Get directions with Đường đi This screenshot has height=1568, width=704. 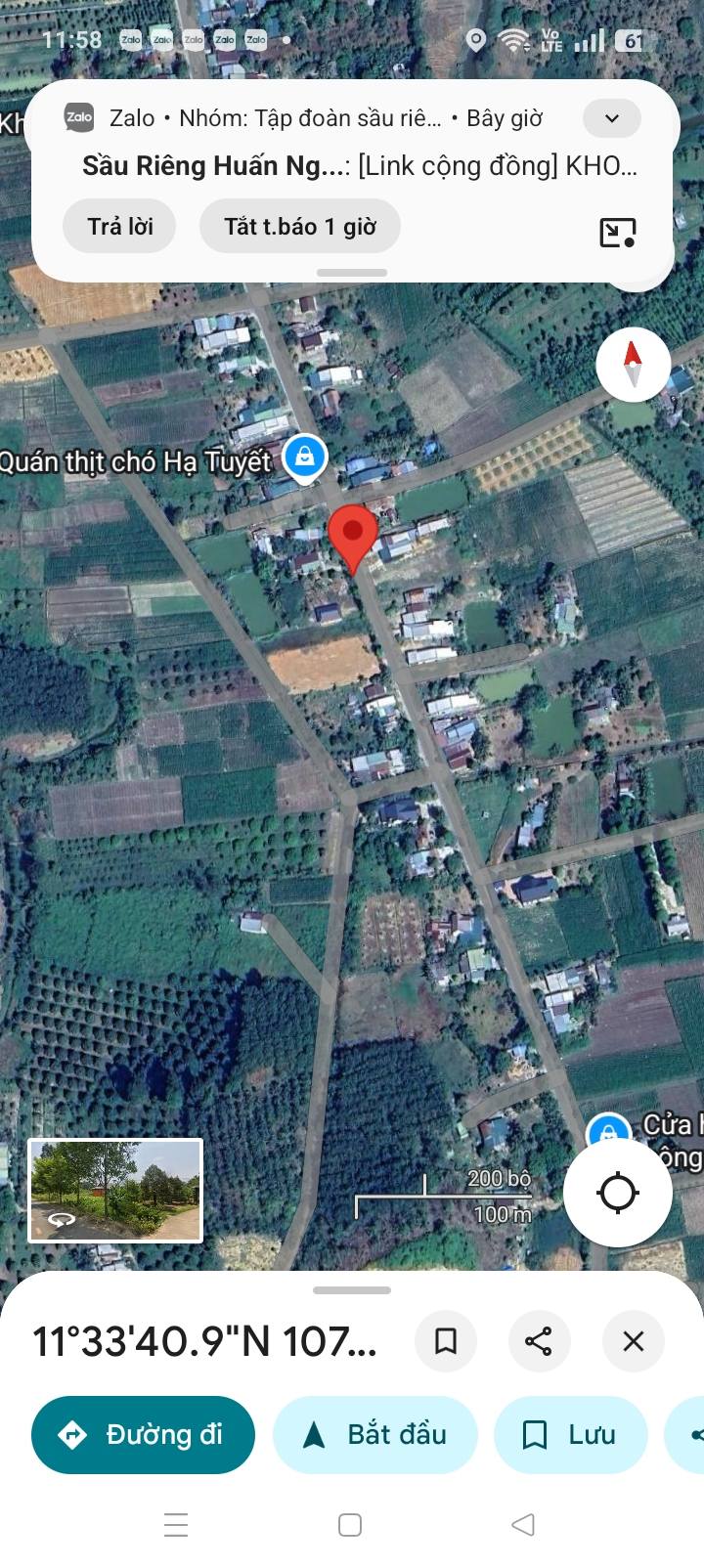(143, 1435)
